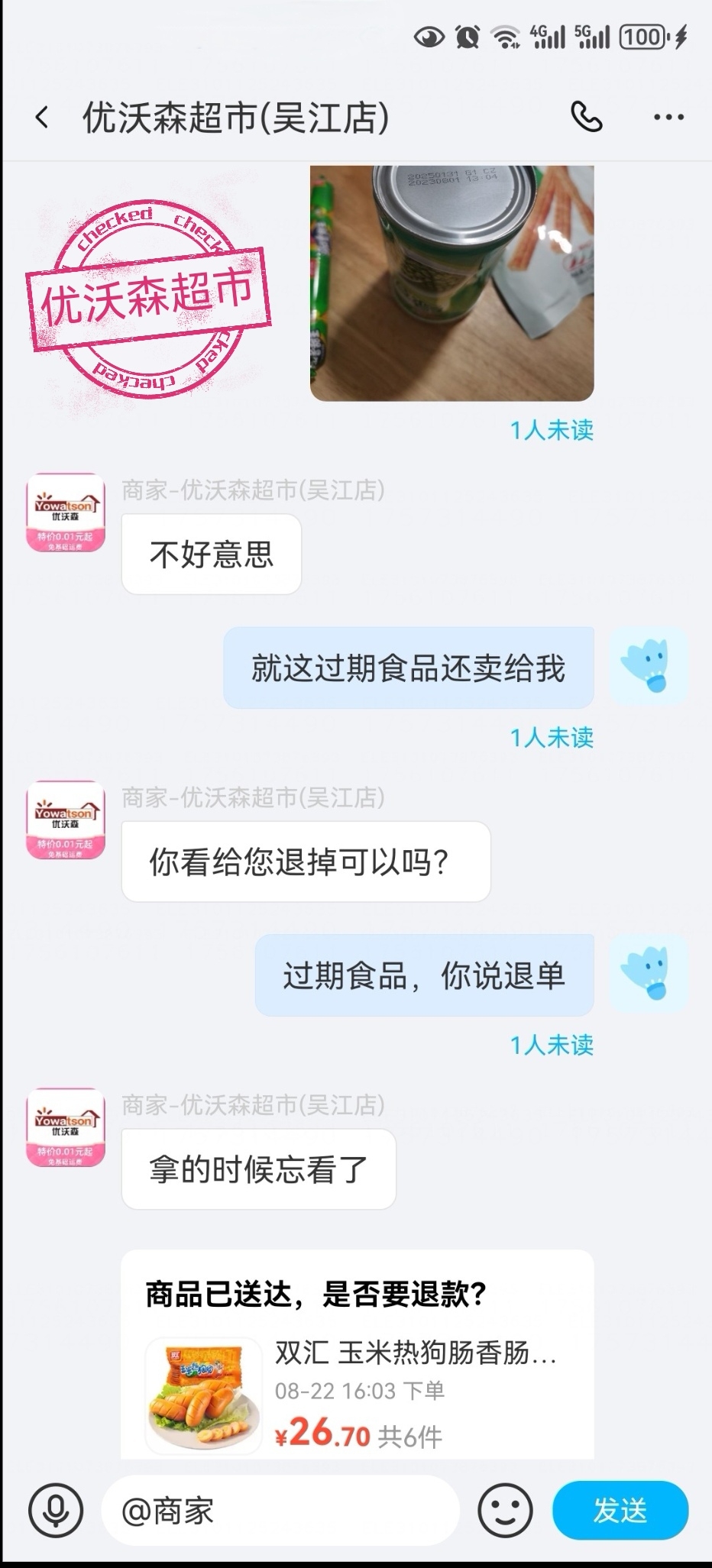The height and width of the screenshot is (1568, 712).
Task: Send the message with the 发送 button
Action: tap(620, 1510)
